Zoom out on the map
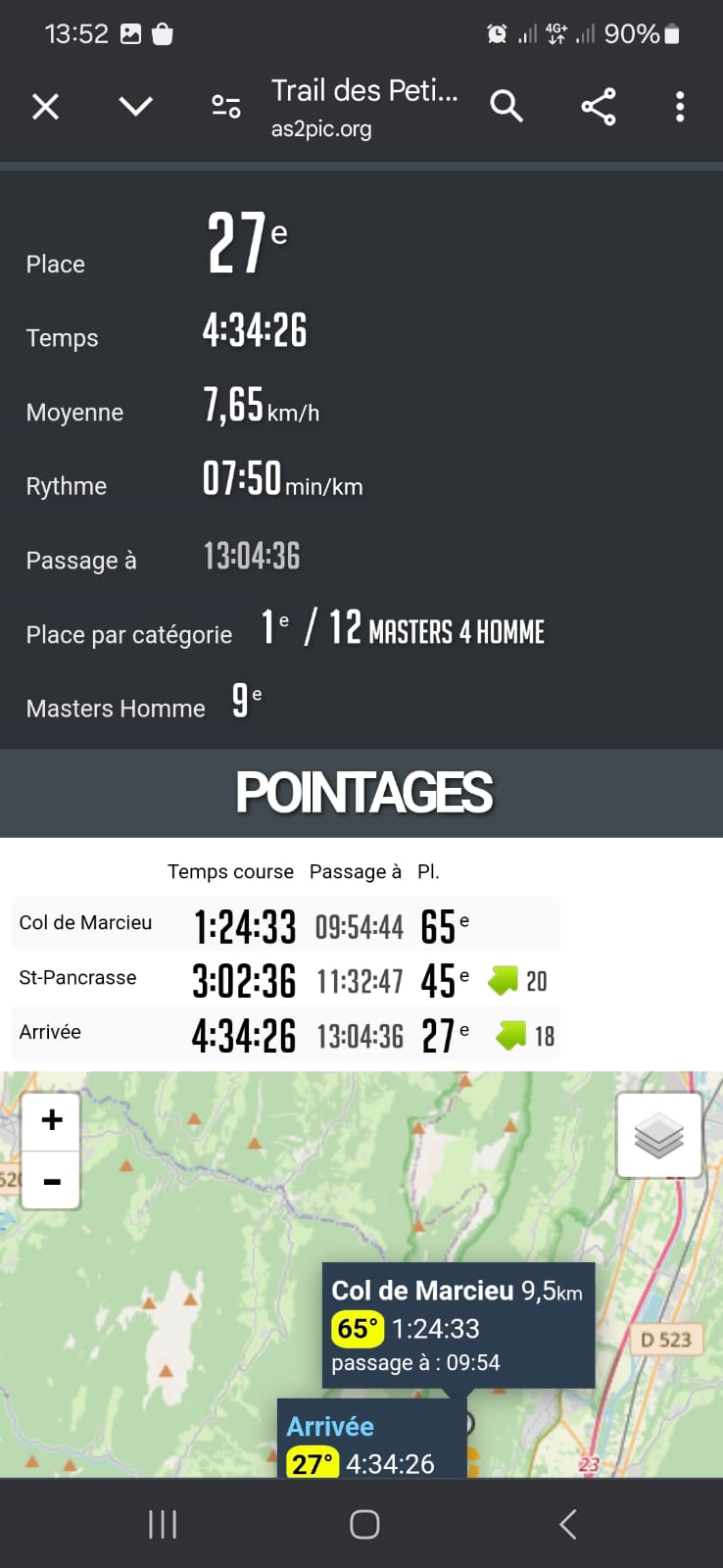Image resolution: width=723 pixels, height=1568 pixels. (52, 1181)
